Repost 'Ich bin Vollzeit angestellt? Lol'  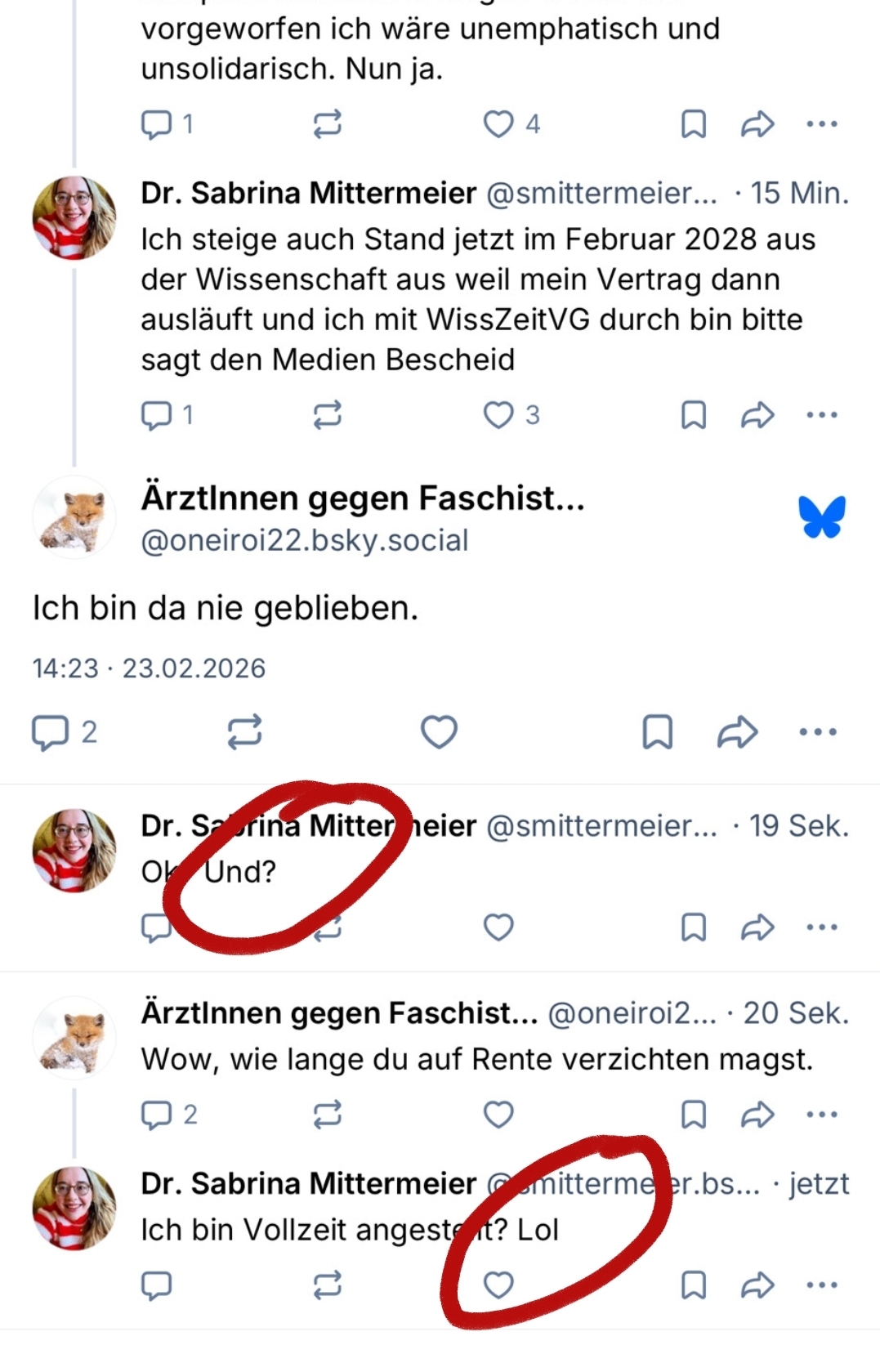coord(327,1285)
